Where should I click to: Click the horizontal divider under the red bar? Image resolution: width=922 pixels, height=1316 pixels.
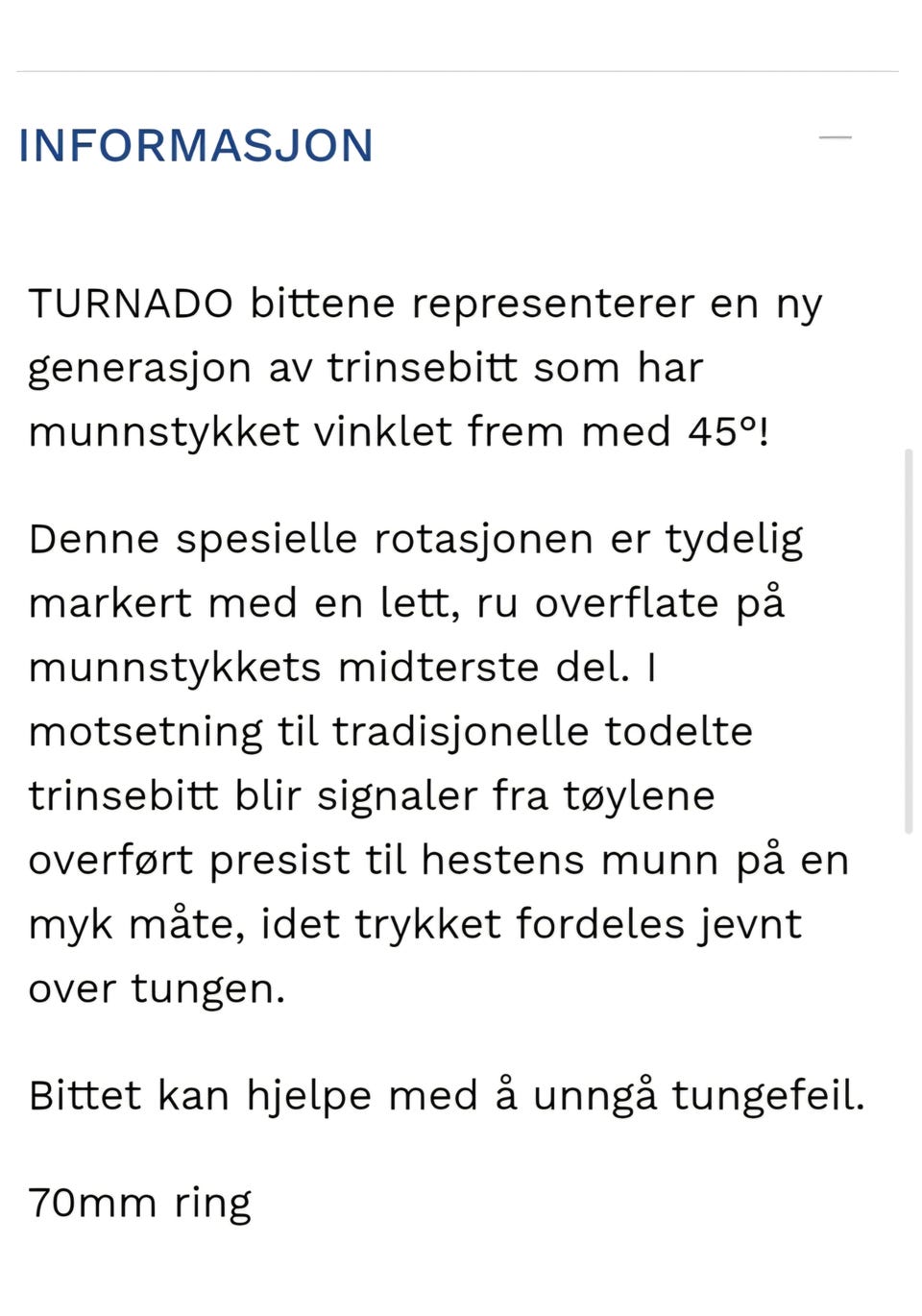(461, 68)
